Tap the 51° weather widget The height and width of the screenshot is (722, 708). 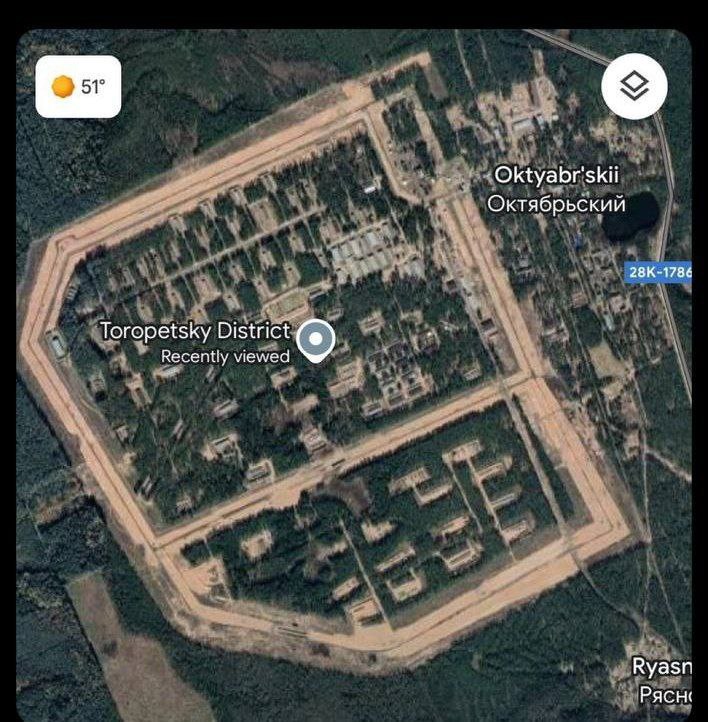pyautogui.click(x=79, y=87)
